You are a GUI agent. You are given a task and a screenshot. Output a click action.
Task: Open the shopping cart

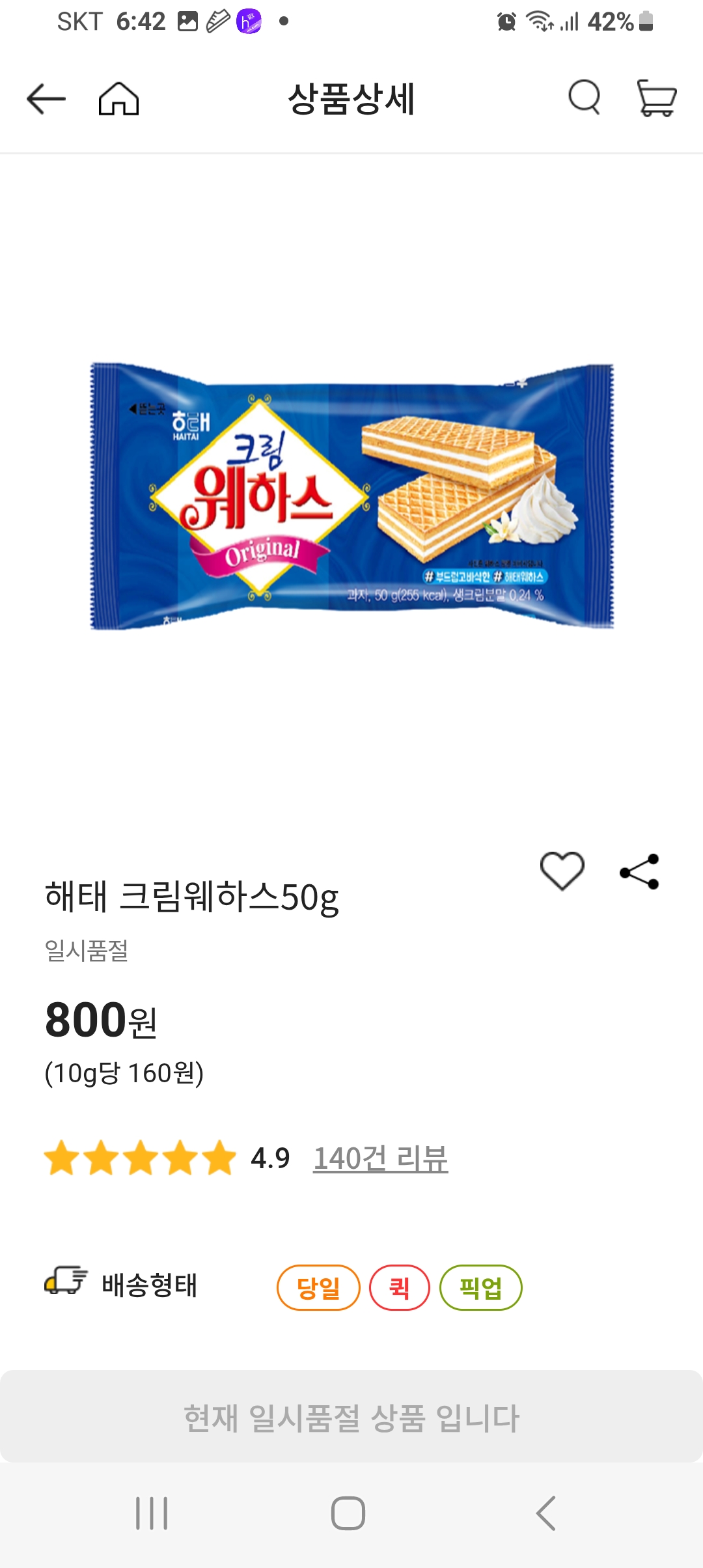pyautogui.click(x=657, y=99)
